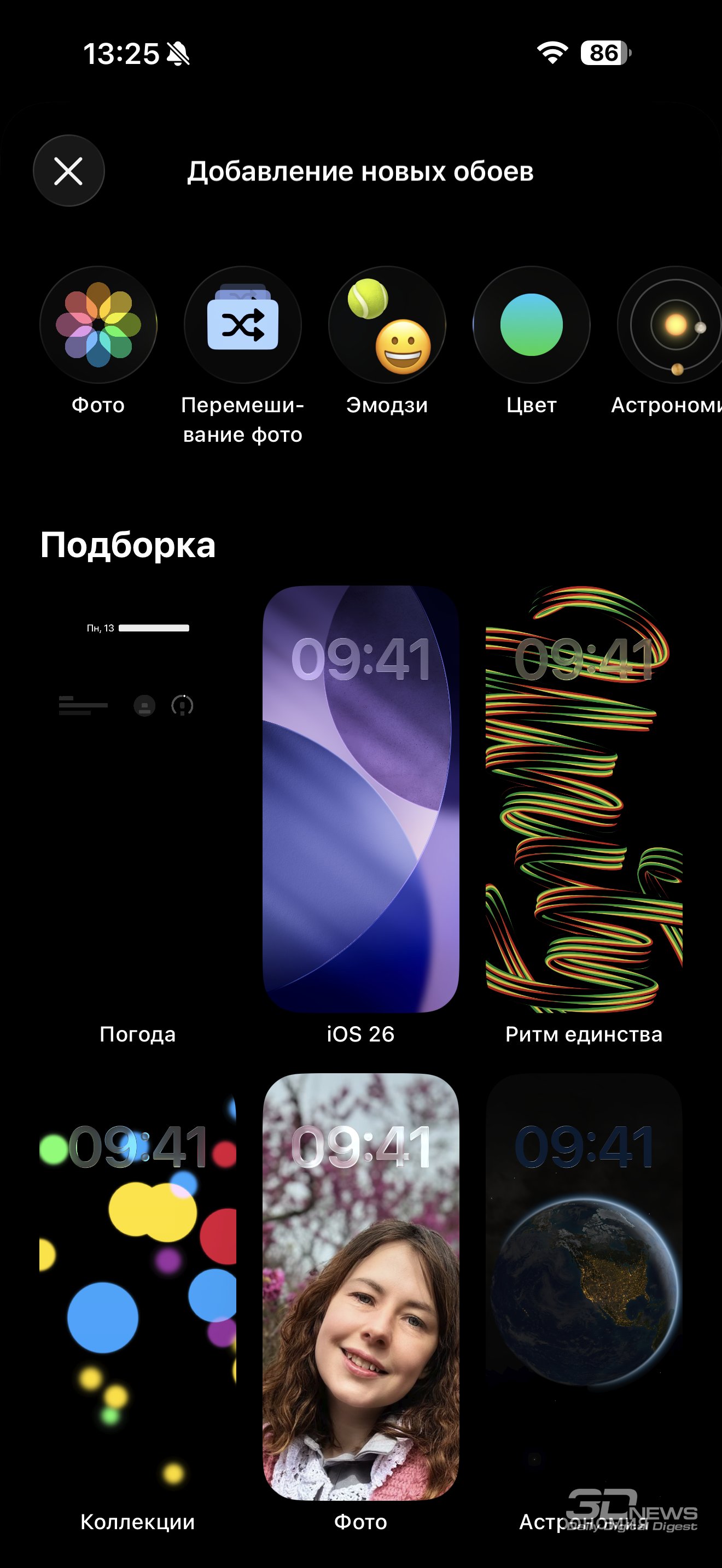Select the Коллекции bubbles wallpaper

[x=138, y=1285]
